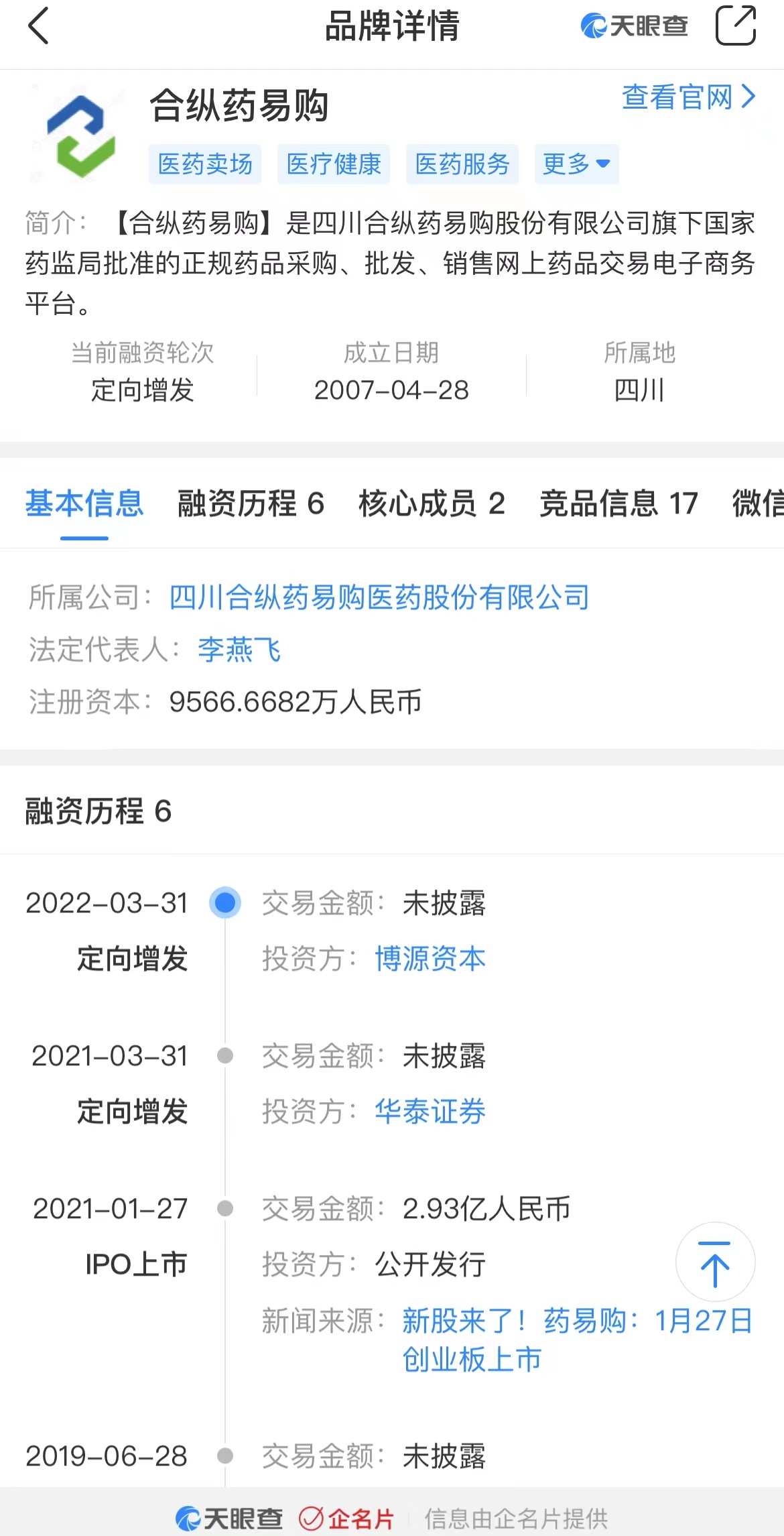Switch to 基本信息 tab
Image resolution: width=784 pixels, height=1536 pixels.
(84, 504)
